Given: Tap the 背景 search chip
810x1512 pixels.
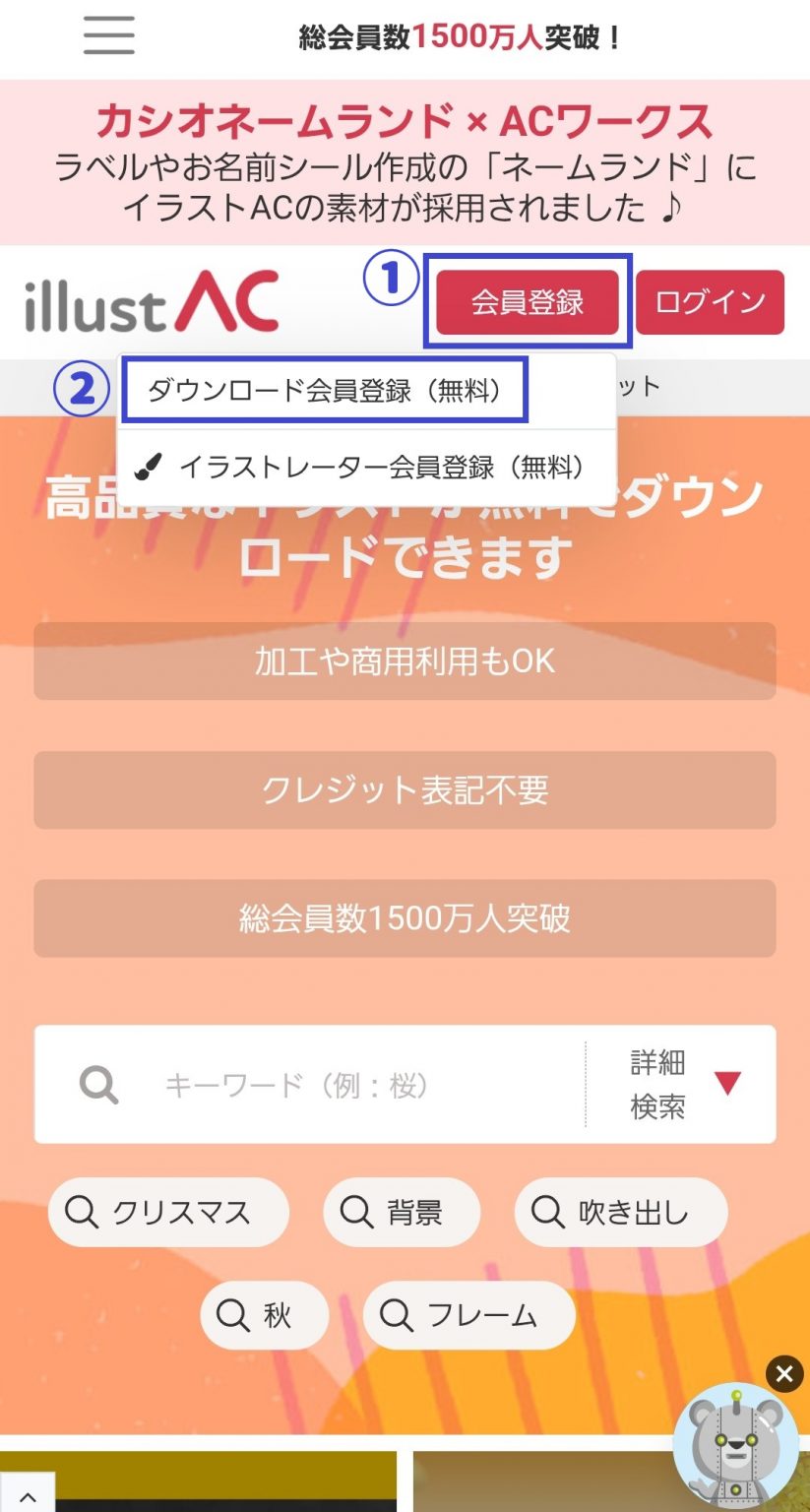Looking at the screenshot, I should tap(402, 1212).
